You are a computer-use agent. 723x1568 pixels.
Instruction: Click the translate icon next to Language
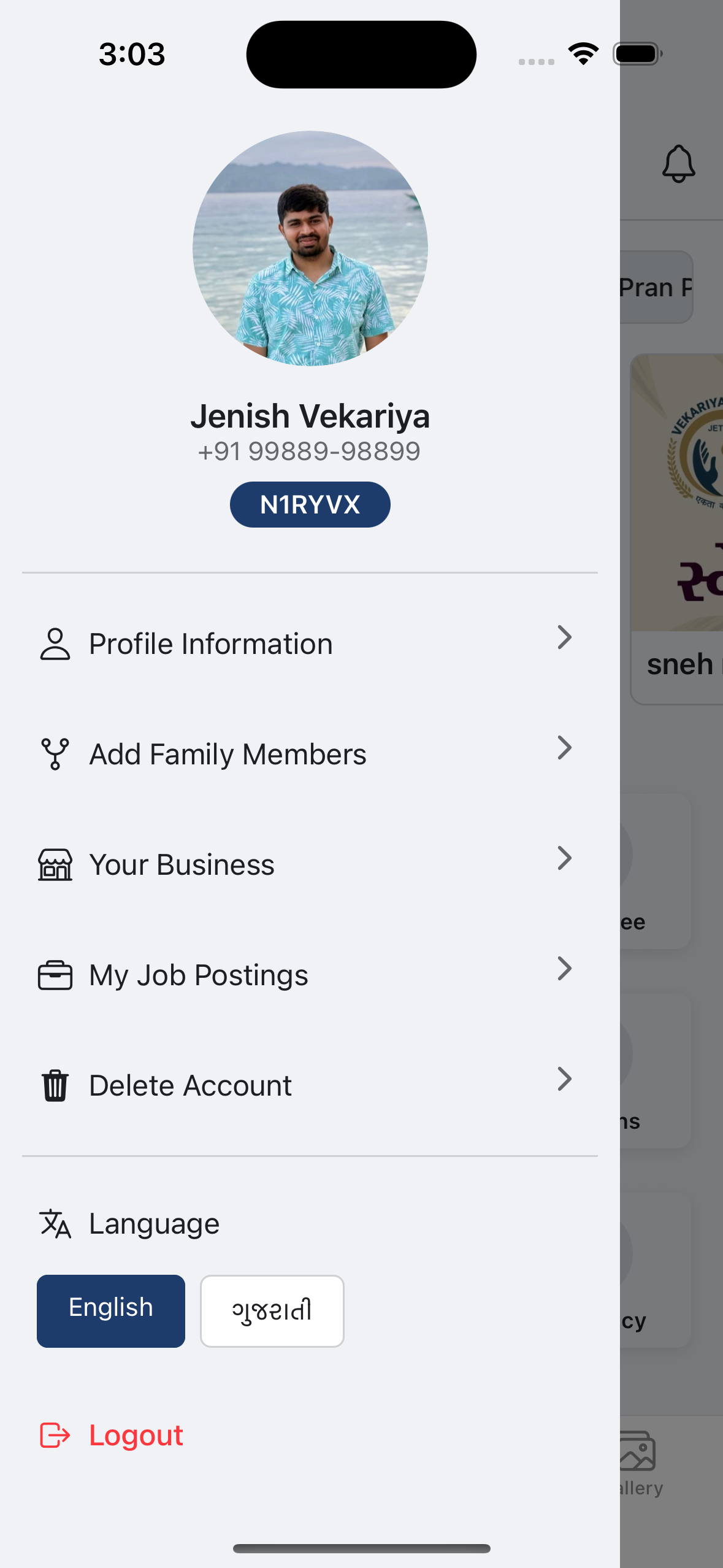point(55,1223)
